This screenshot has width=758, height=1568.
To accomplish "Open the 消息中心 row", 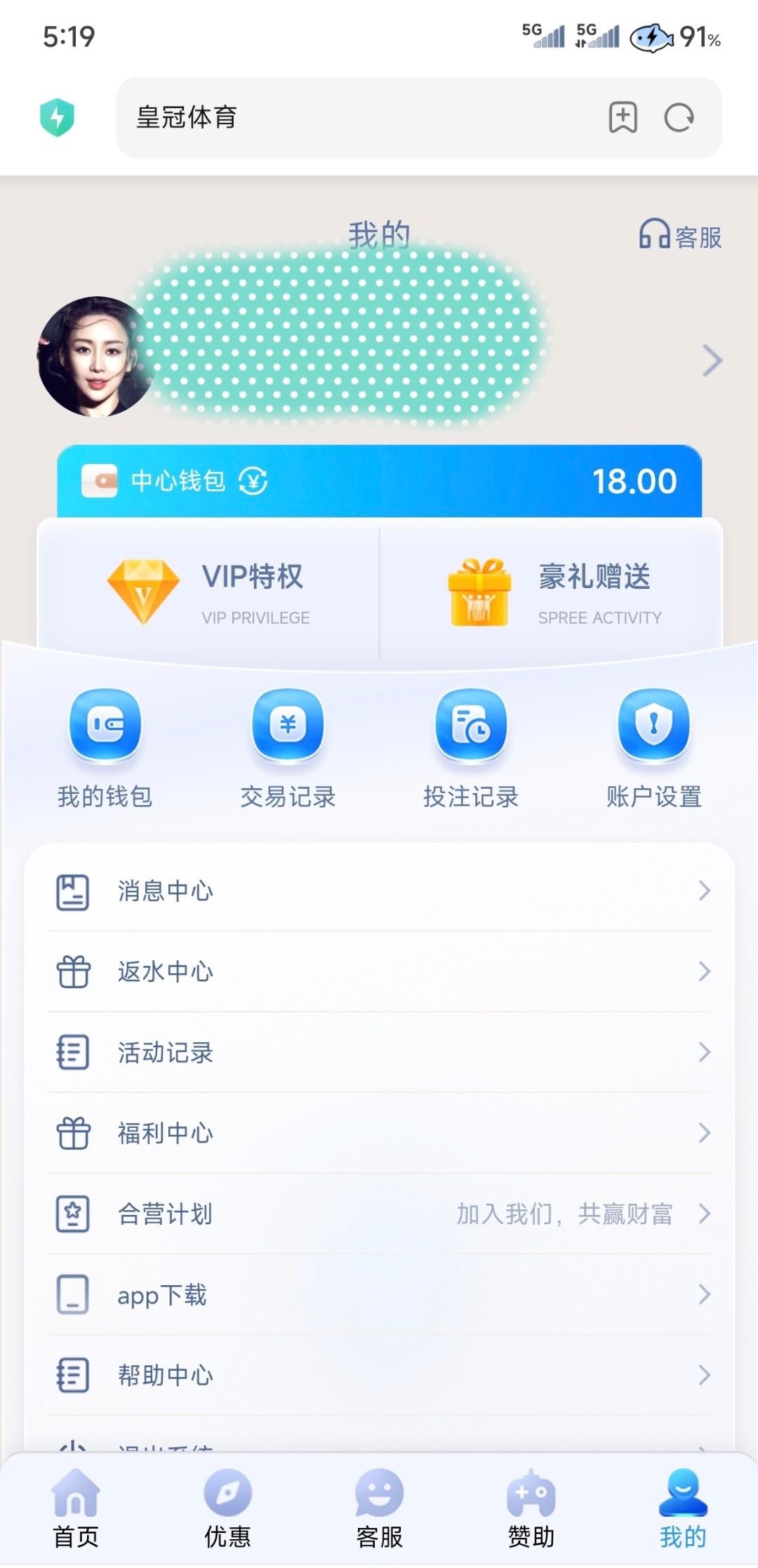I will tap(379, 891).
